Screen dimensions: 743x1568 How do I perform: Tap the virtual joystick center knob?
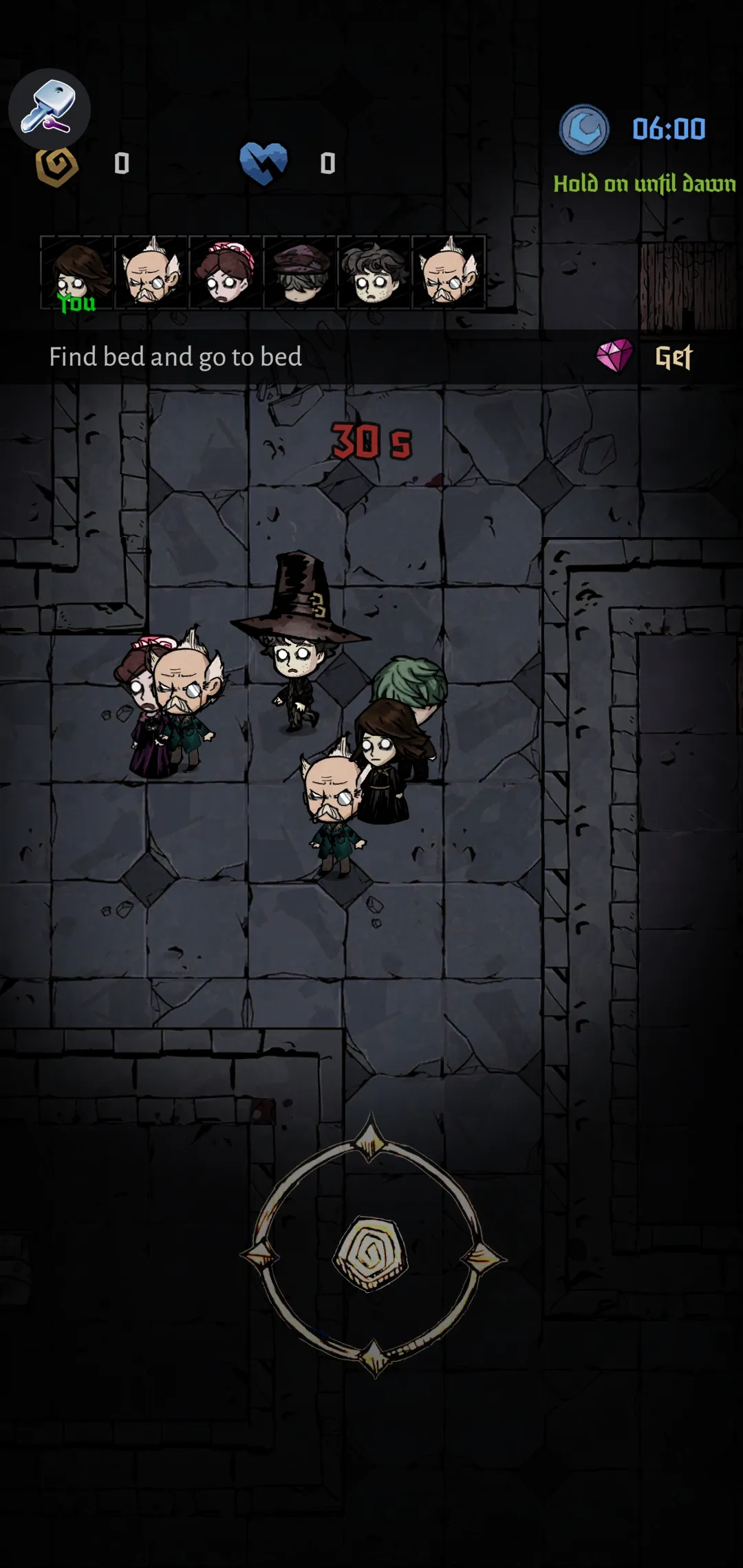pyautogui.click(x=371, y=1253)
